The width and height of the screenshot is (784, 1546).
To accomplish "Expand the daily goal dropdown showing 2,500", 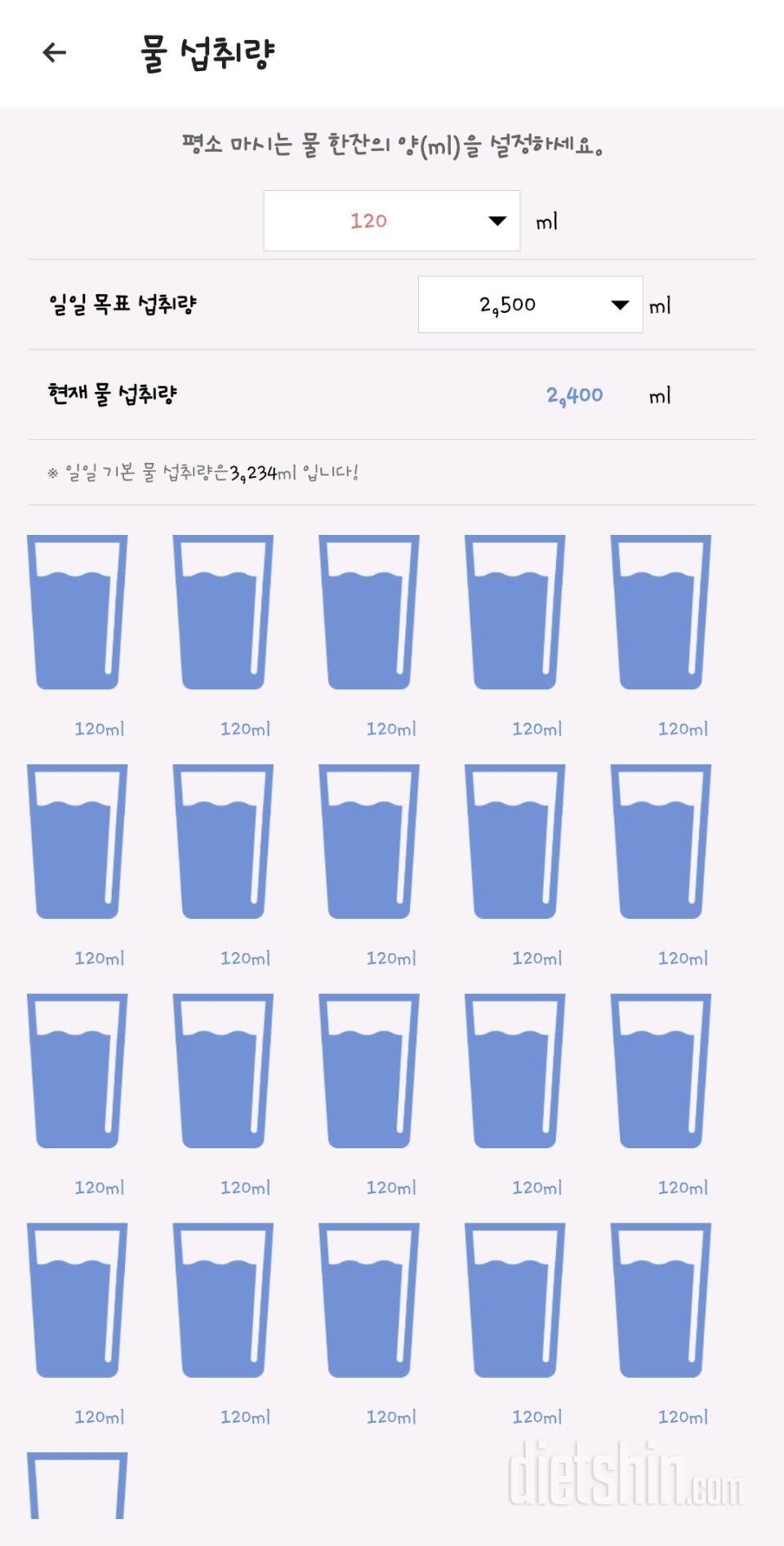I will [x=531, y=305].
